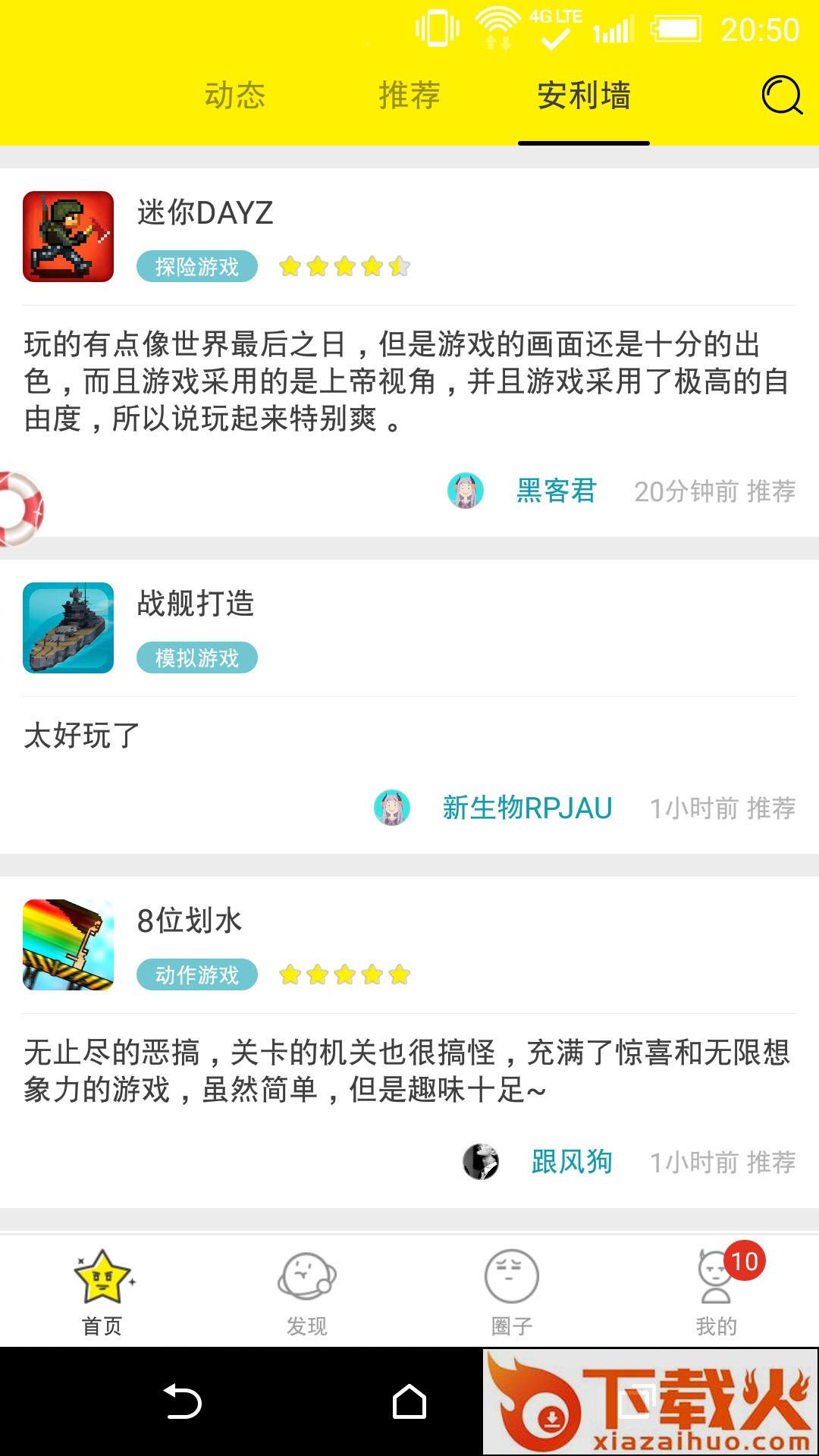Image resolution: width=819 pixels, height=1456 pixels.
Task: Switch to the 动态 tab
Action: pos(235,96)
